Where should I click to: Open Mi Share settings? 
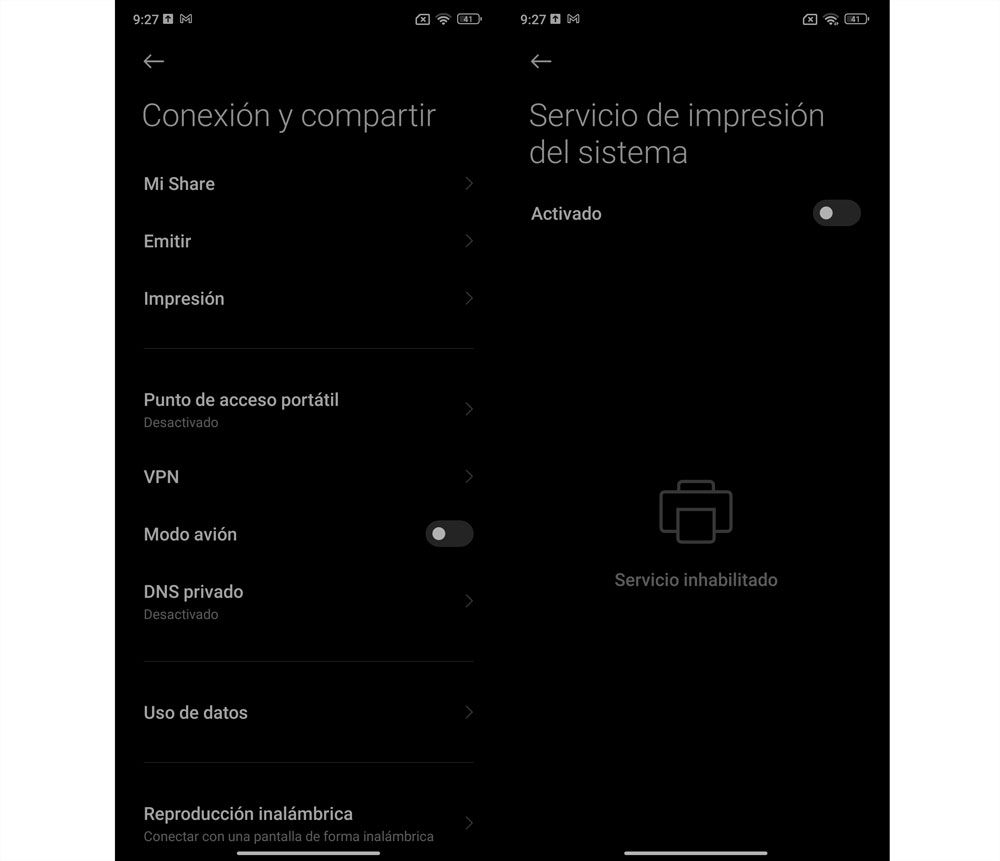(308, 184)
